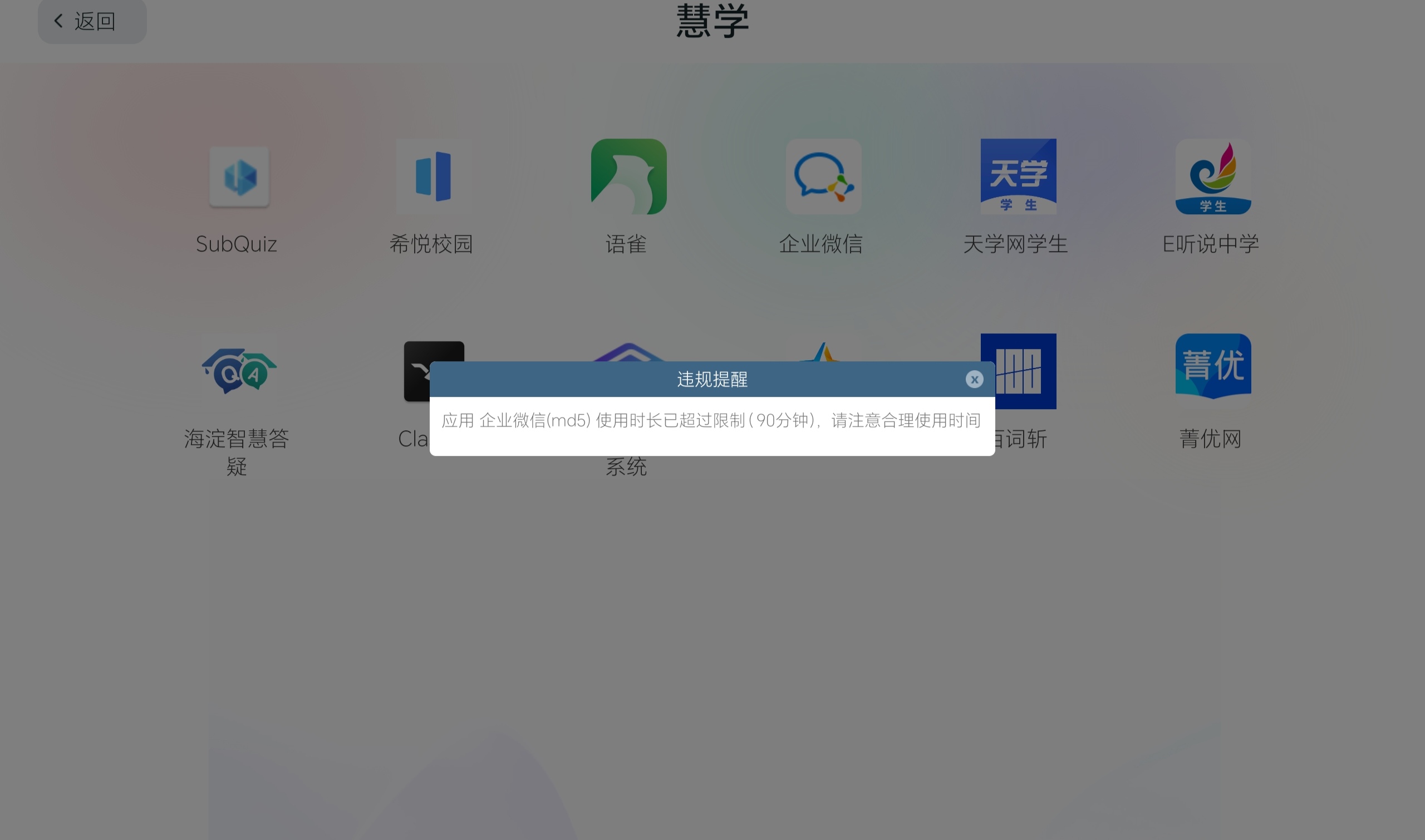Open 海淀智慧答疑 app
Viewport: 1425px width, 840px height.
239,372
